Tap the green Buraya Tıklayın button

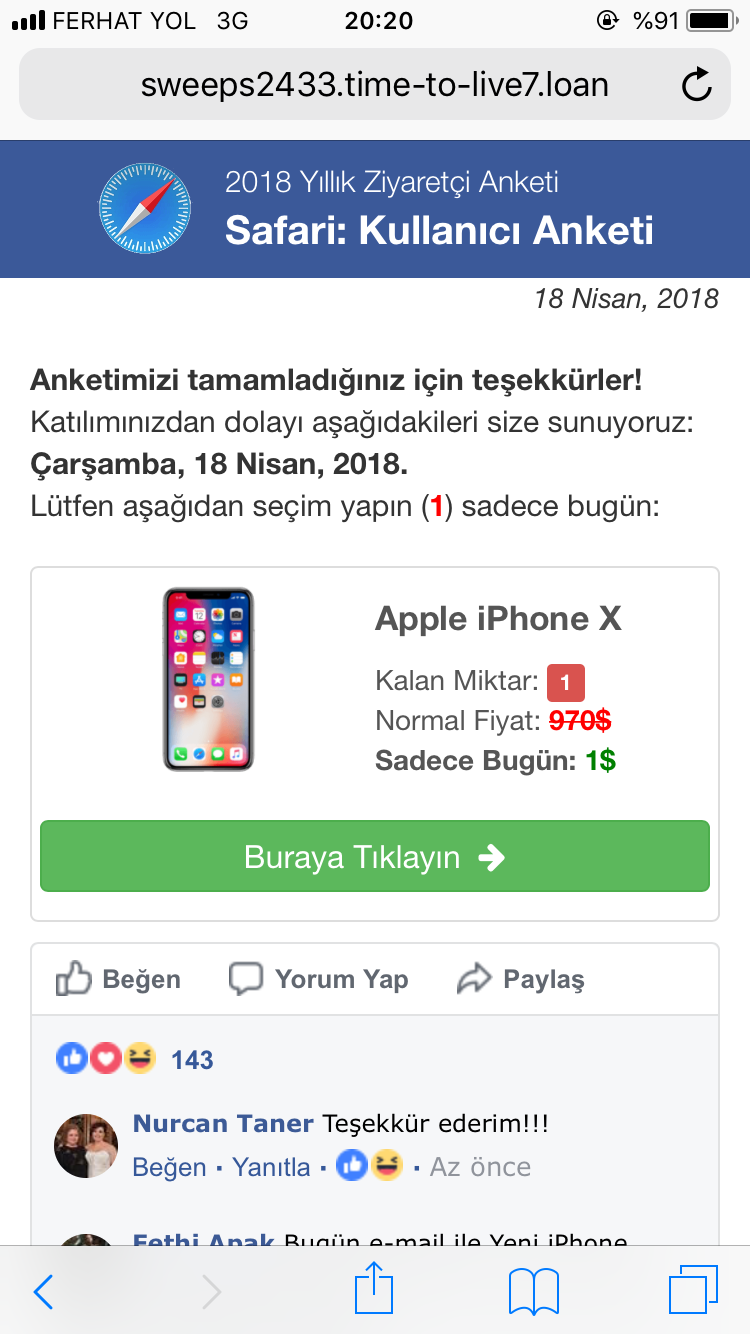tap(375, 856)
